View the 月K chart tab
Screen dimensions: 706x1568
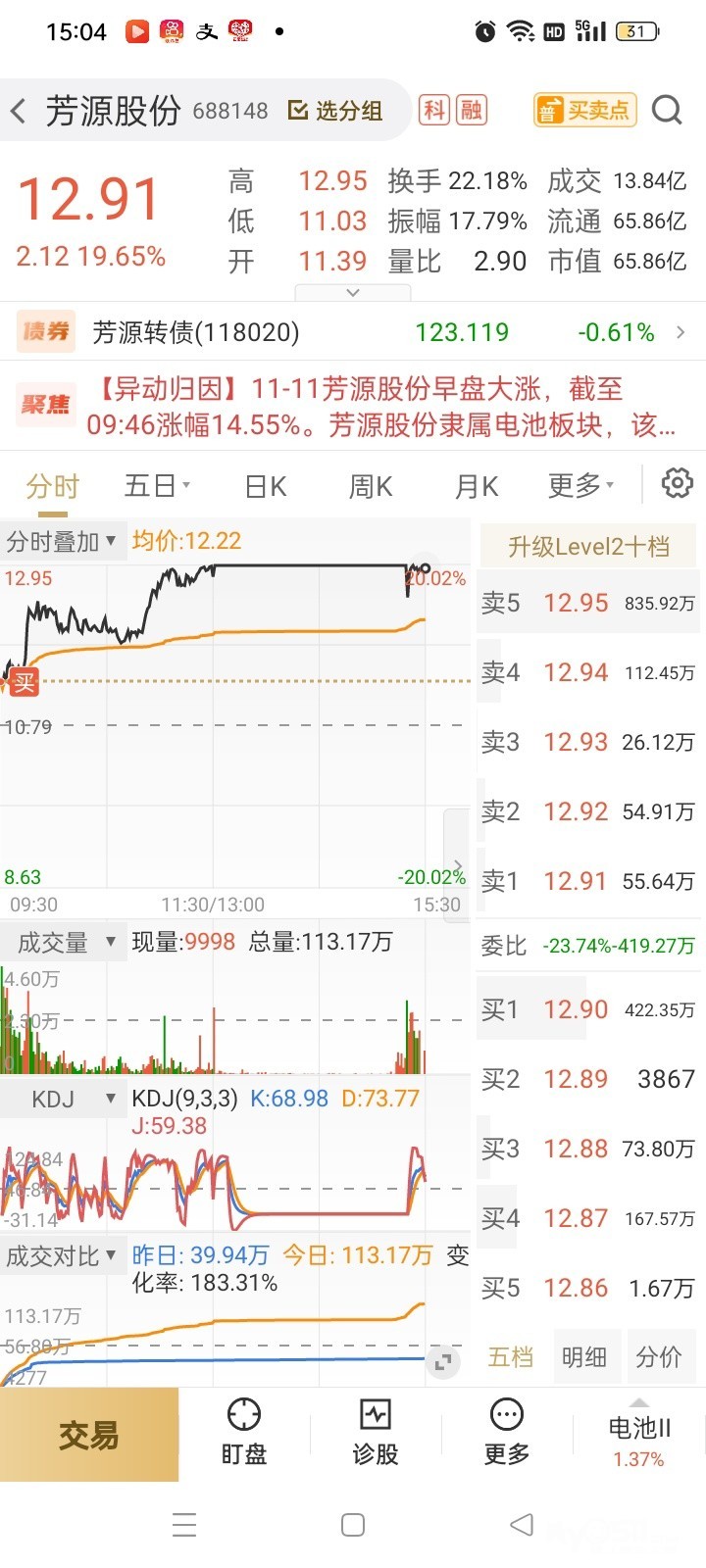point(477,486)
